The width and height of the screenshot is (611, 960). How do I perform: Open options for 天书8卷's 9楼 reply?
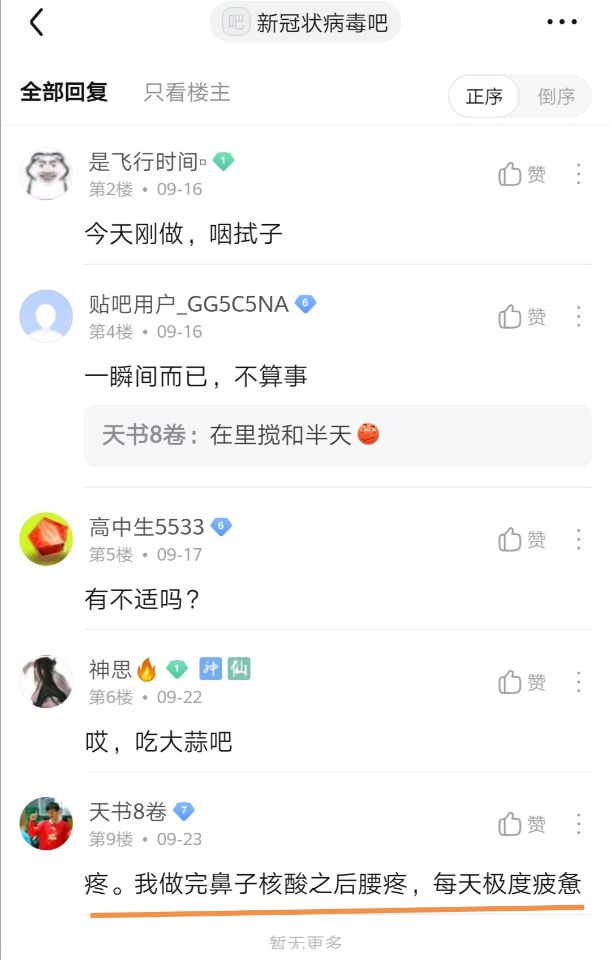tap(578, 824)
